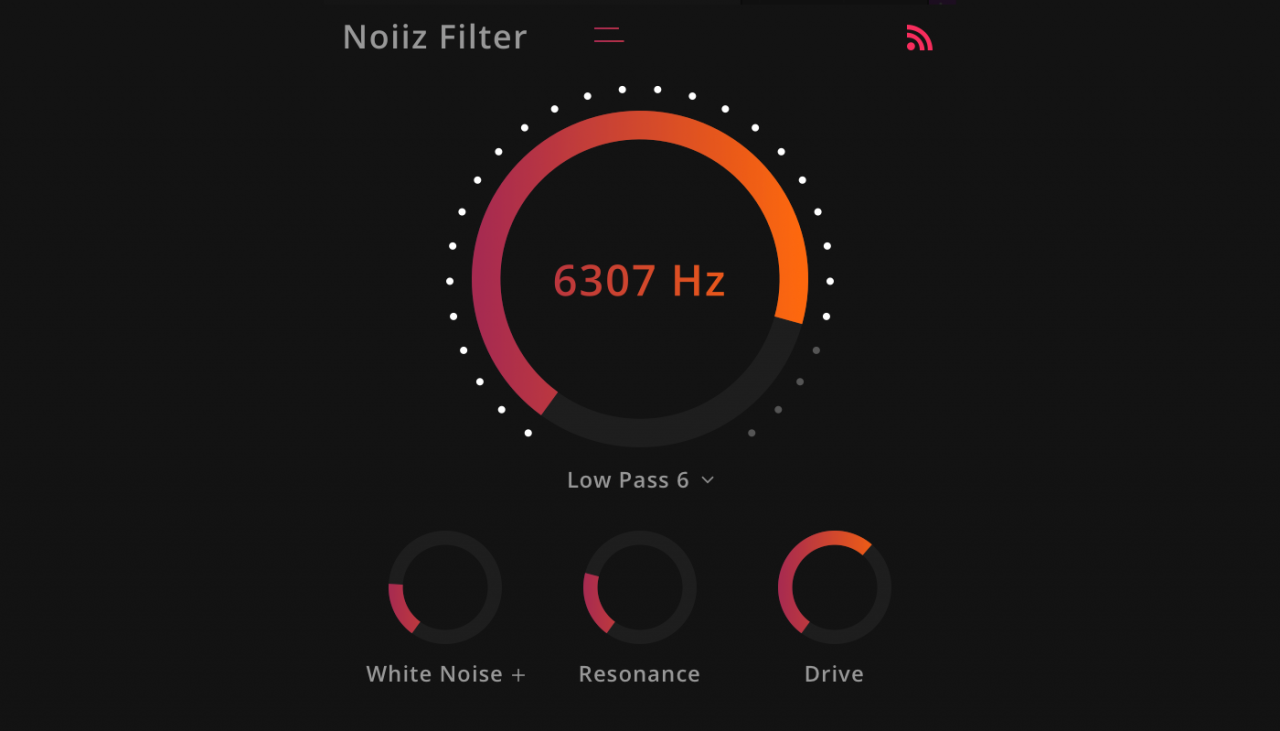The width and height of the screenshot is (1280, 731).
Task: Tap the Noiiz feed icon
Action: pyautogui.click(x=919, y=38)
